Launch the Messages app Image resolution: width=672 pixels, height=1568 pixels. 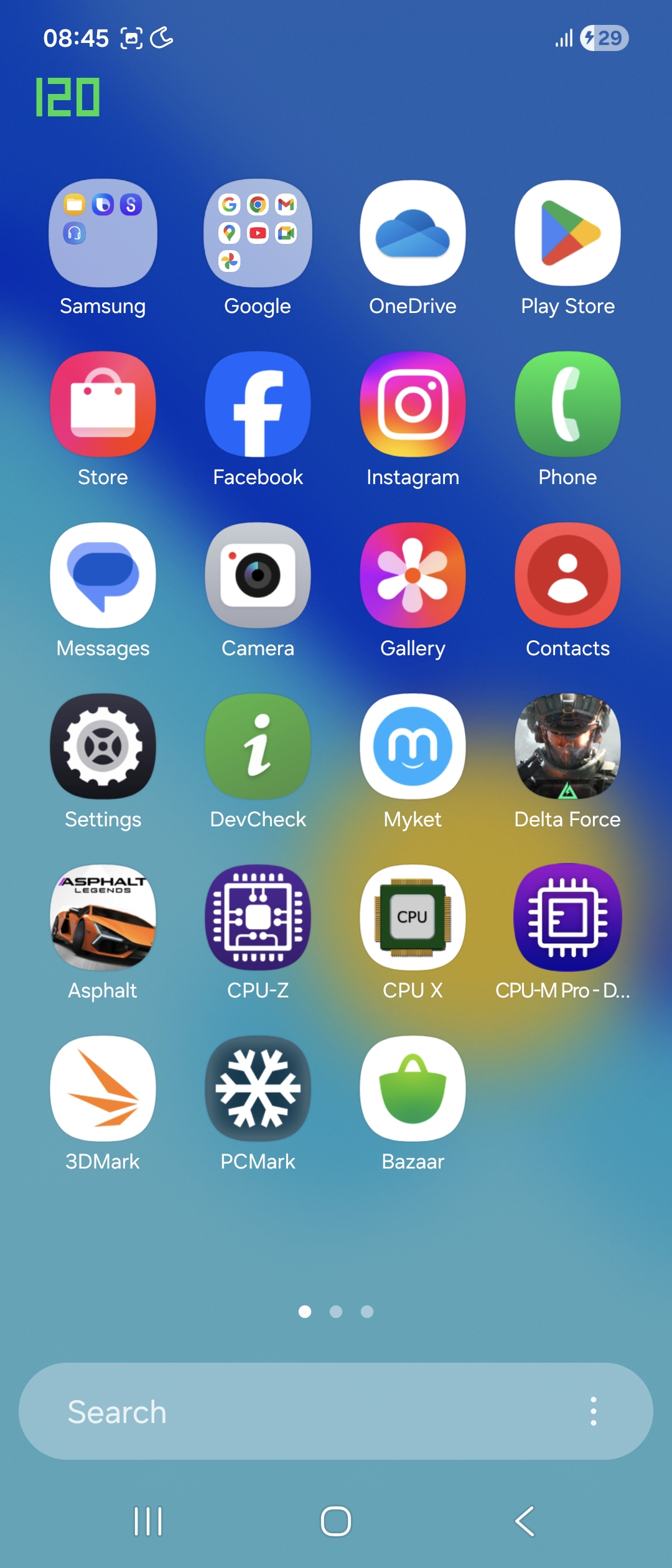103,576
